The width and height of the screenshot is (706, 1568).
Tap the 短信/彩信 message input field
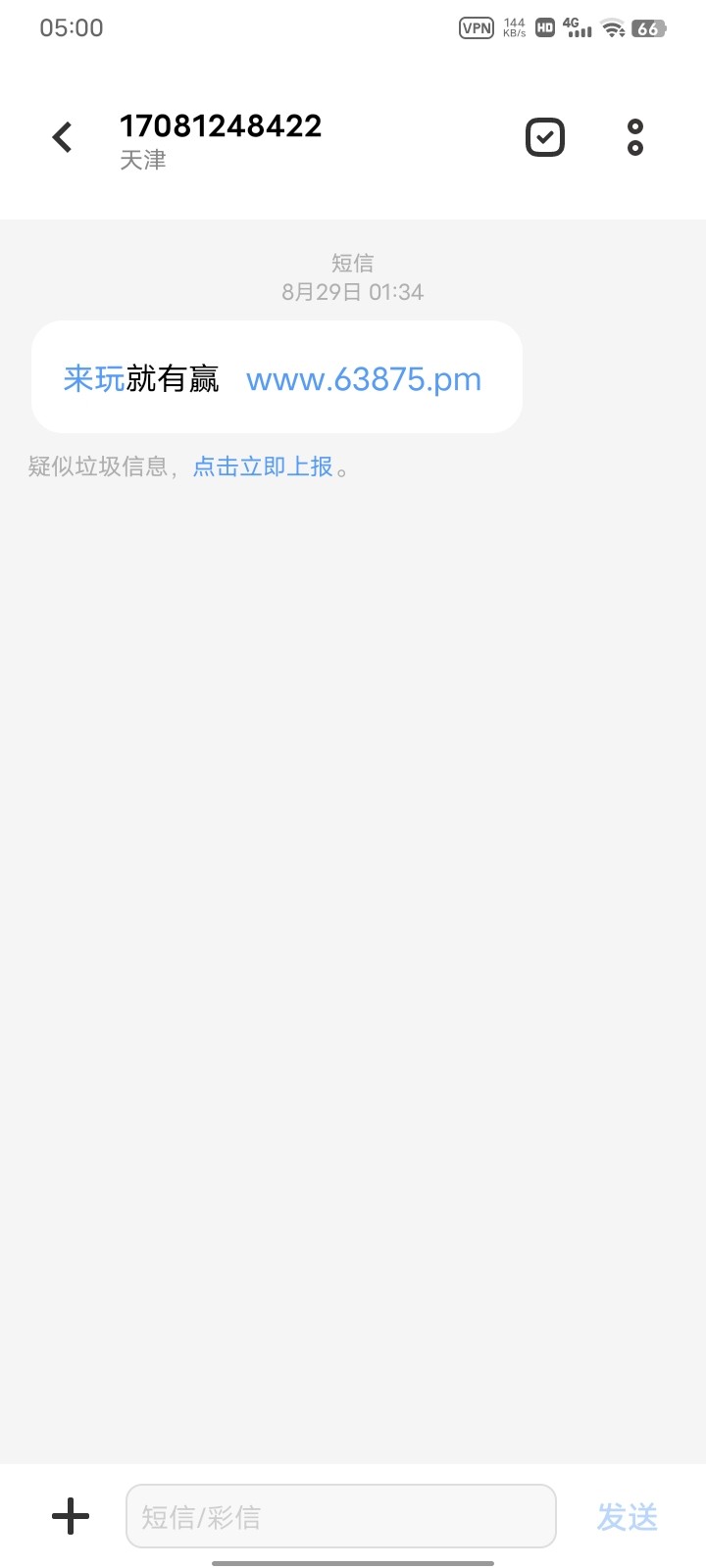(340, 1515)
